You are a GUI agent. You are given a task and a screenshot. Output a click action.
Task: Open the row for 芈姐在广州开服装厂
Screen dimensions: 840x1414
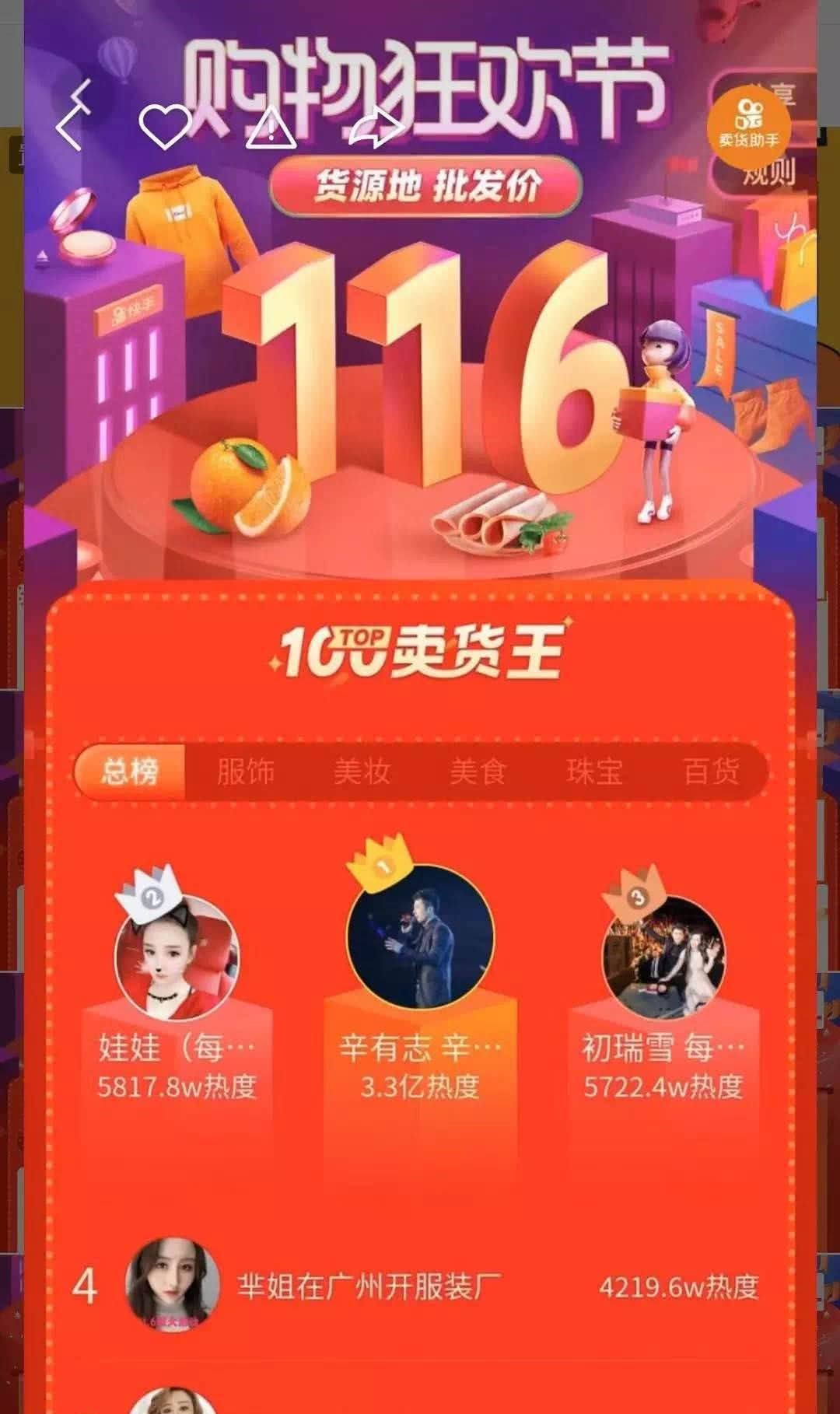pyautogui.click(x=420, y=1286)
